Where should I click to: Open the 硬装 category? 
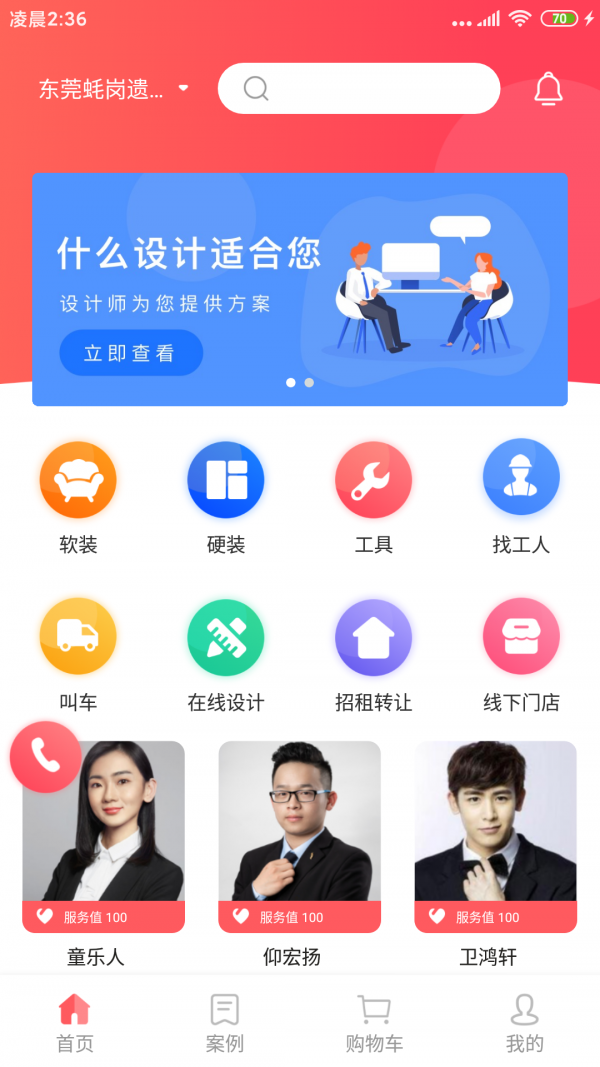pos(226,480)
